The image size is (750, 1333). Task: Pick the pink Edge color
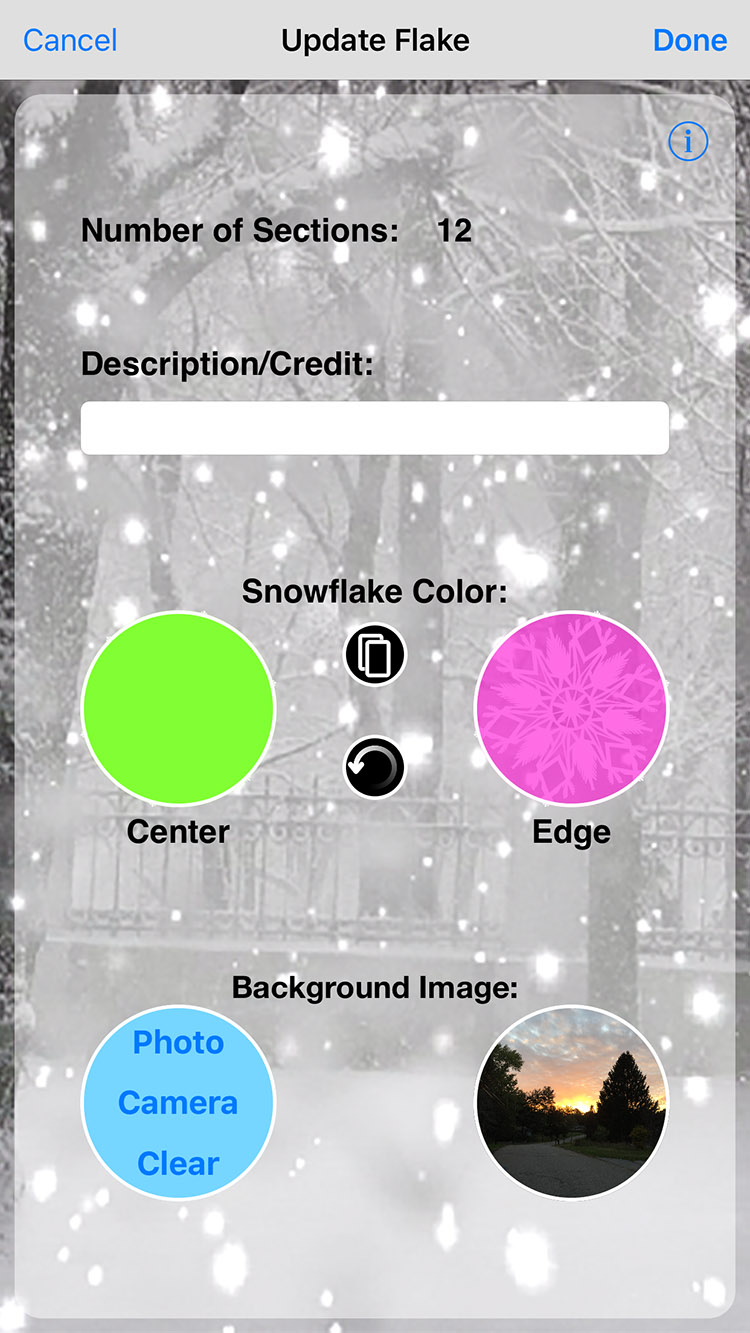[x=571, y=708]
